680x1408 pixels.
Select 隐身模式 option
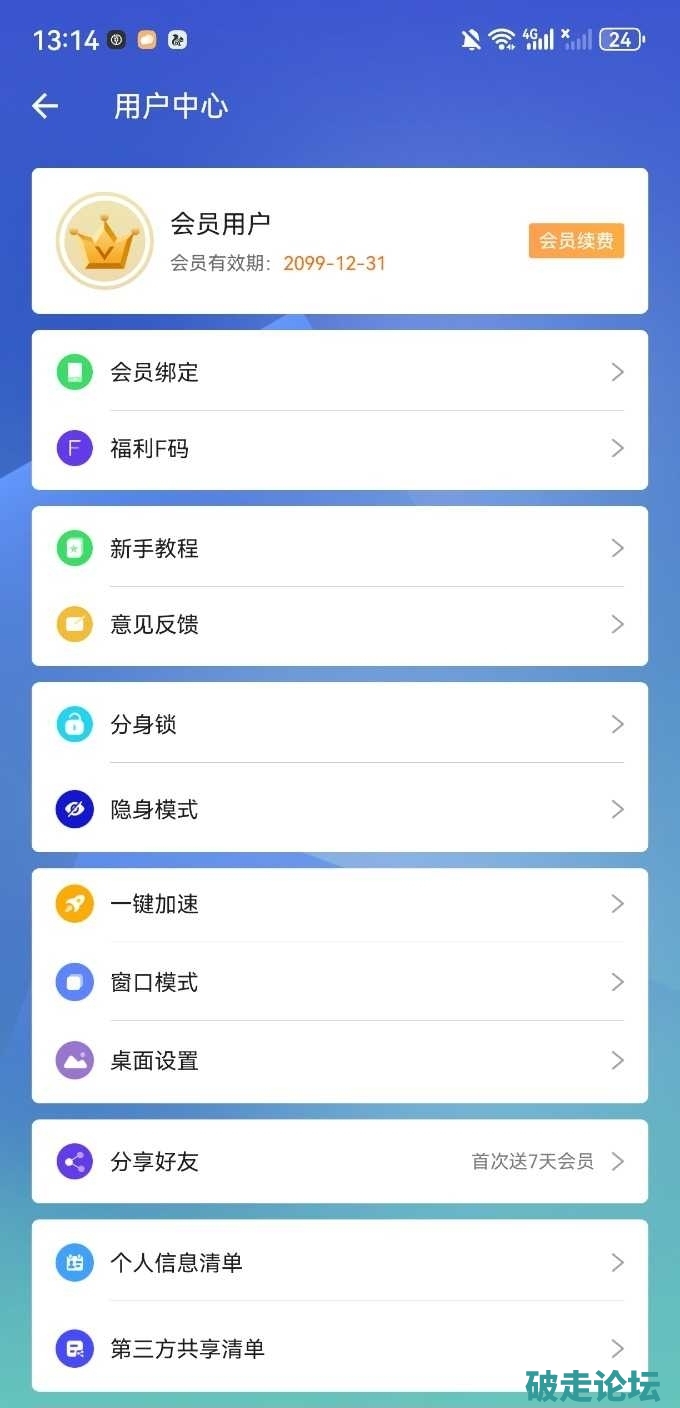(340, 809)
